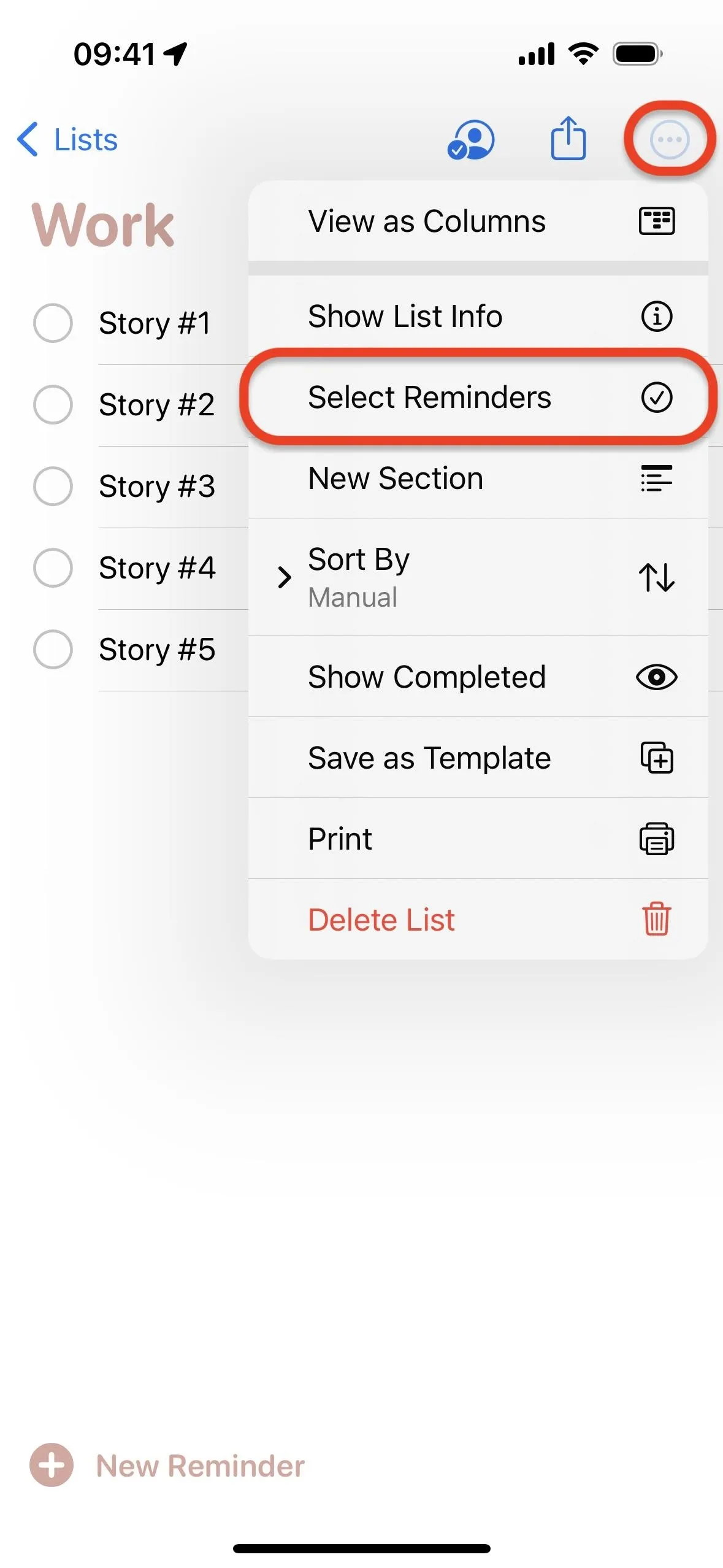Mark Story #1 as complete
This screenshot has width=723, height=1568.
pyautogui.click(x=53, y=323)
